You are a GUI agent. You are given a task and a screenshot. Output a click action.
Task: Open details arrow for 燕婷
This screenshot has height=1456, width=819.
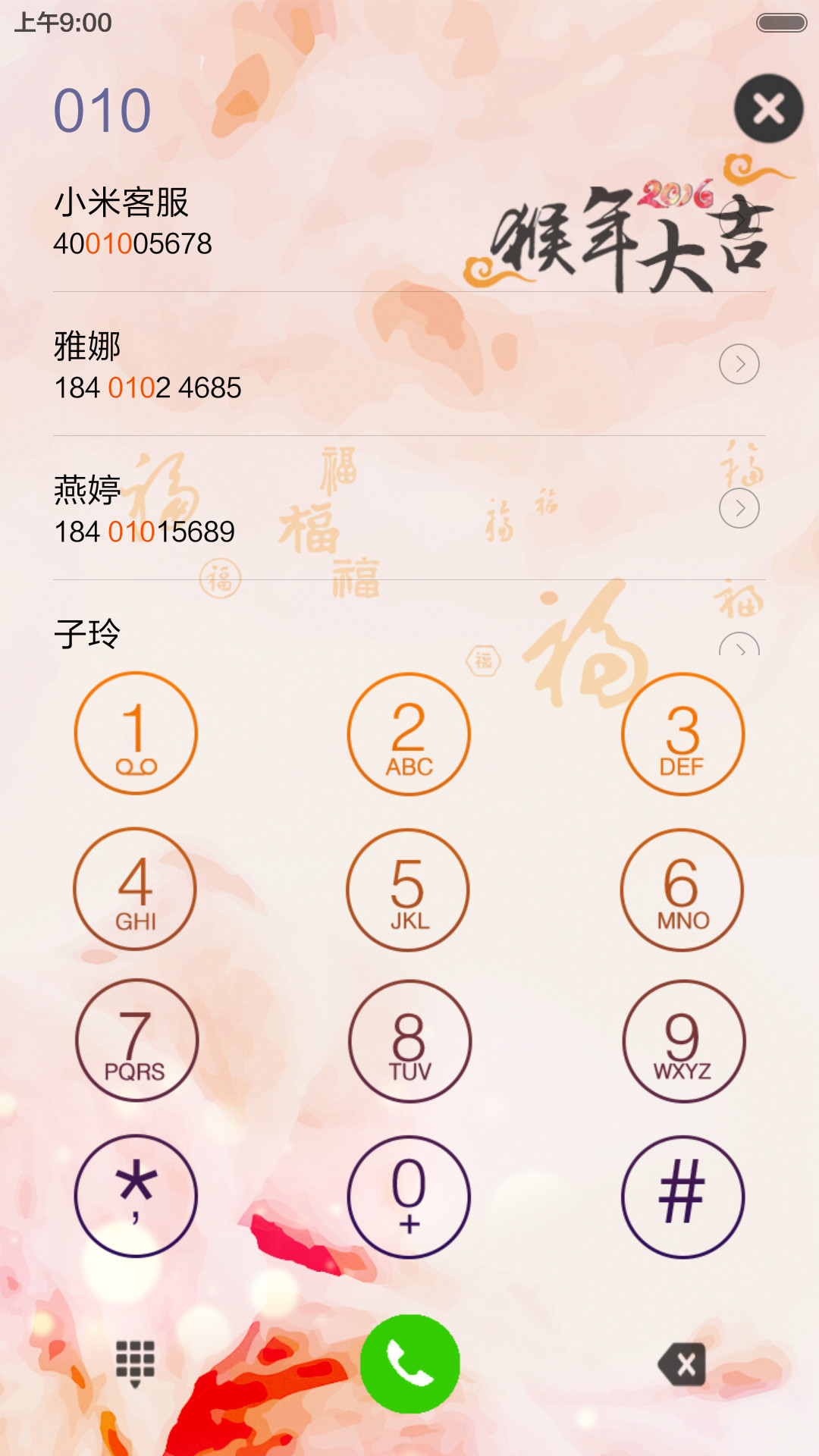click(x=739, y=508)
